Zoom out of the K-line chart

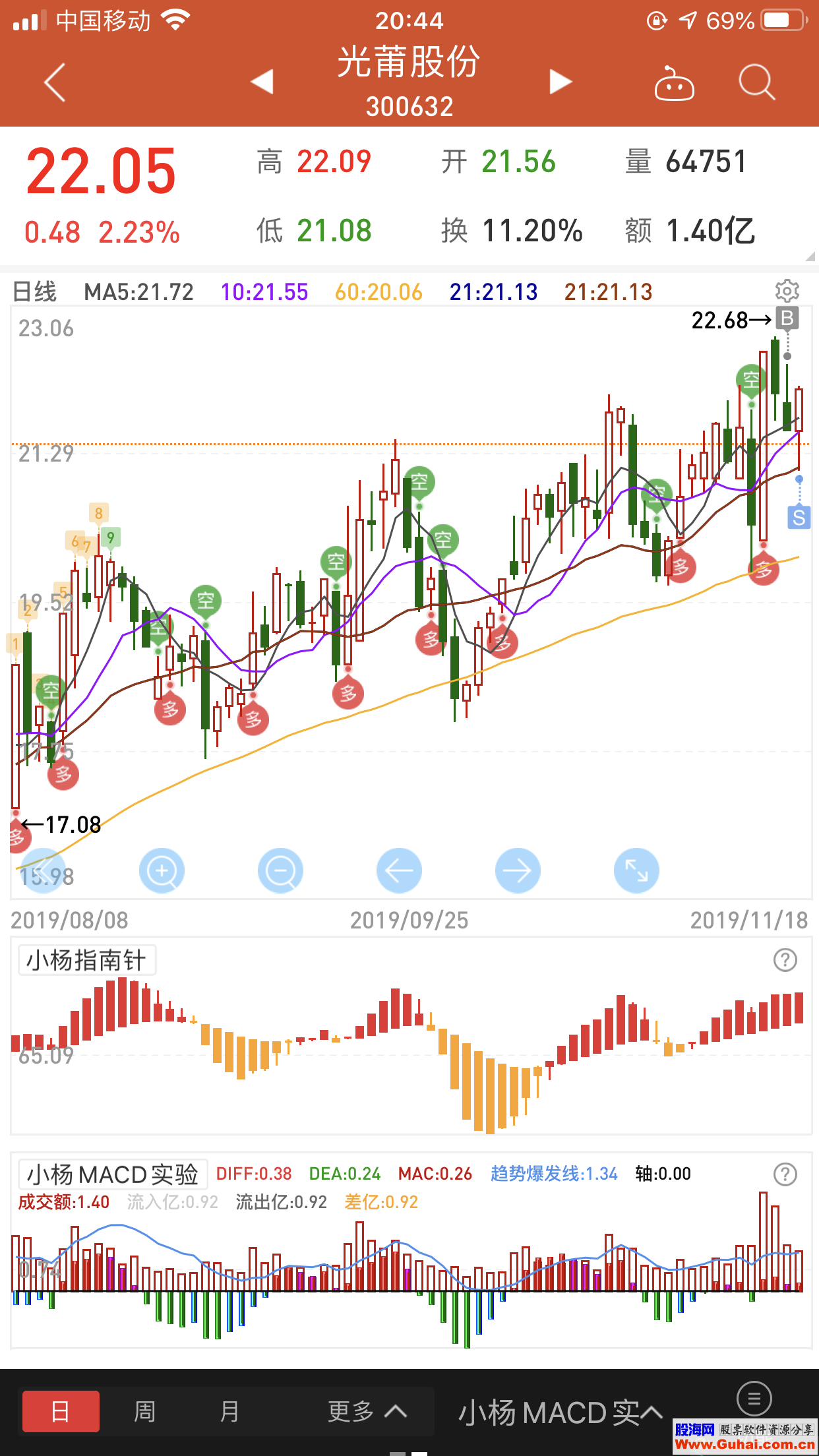[x=280, y=870]
